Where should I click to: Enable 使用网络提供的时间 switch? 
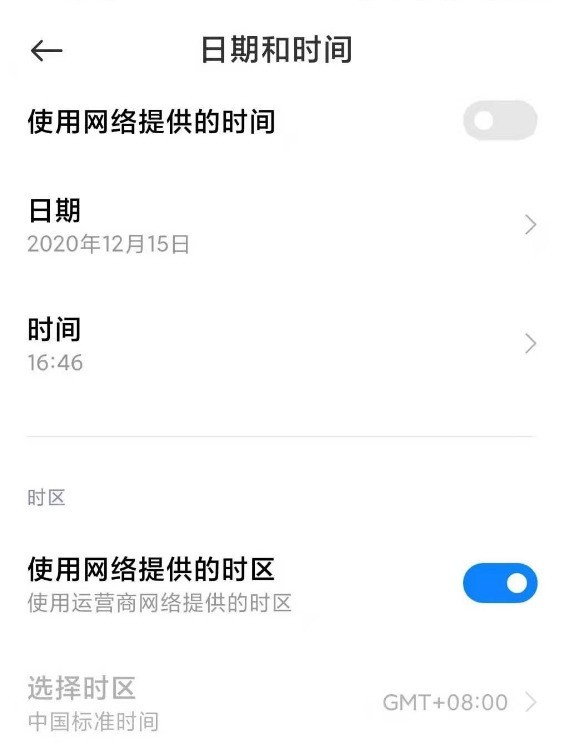pos(500,120)
